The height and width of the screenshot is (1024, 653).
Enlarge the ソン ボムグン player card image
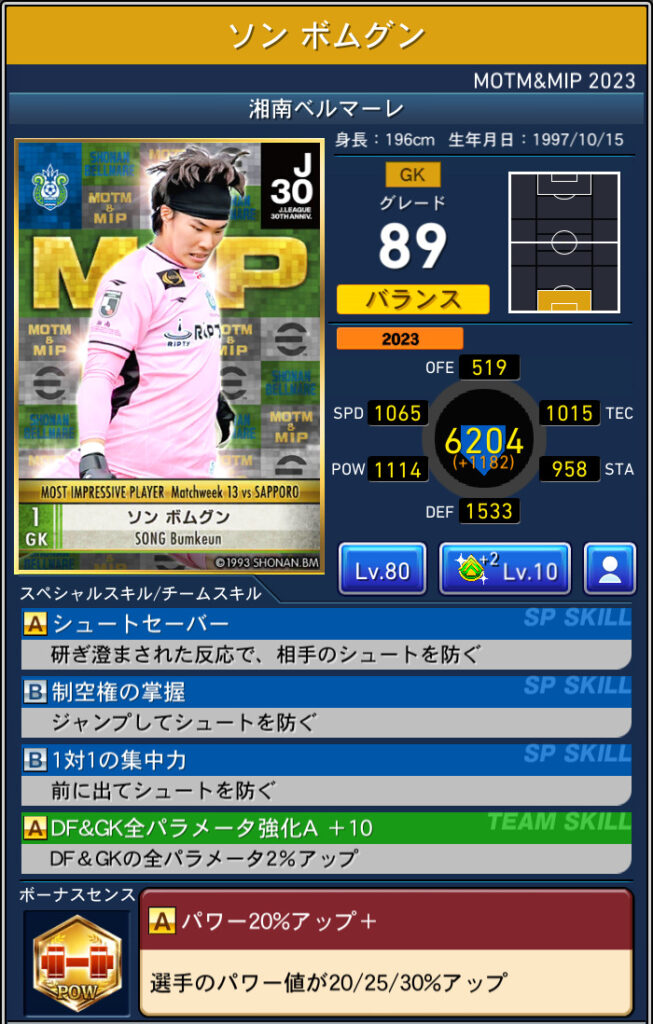click(169, 356)
